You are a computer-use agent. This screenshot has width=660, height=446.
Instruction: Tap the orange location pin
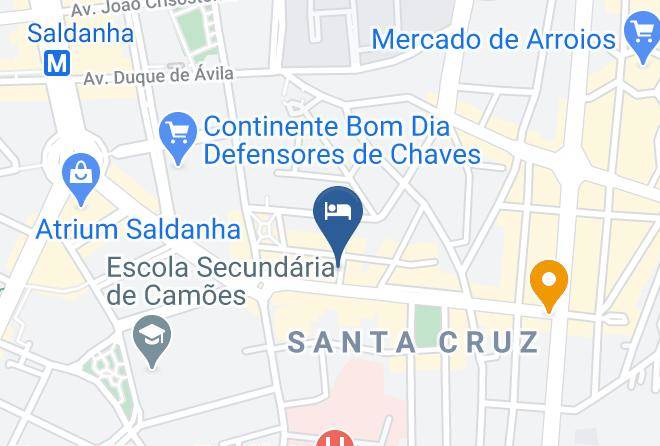click(548, 286)
